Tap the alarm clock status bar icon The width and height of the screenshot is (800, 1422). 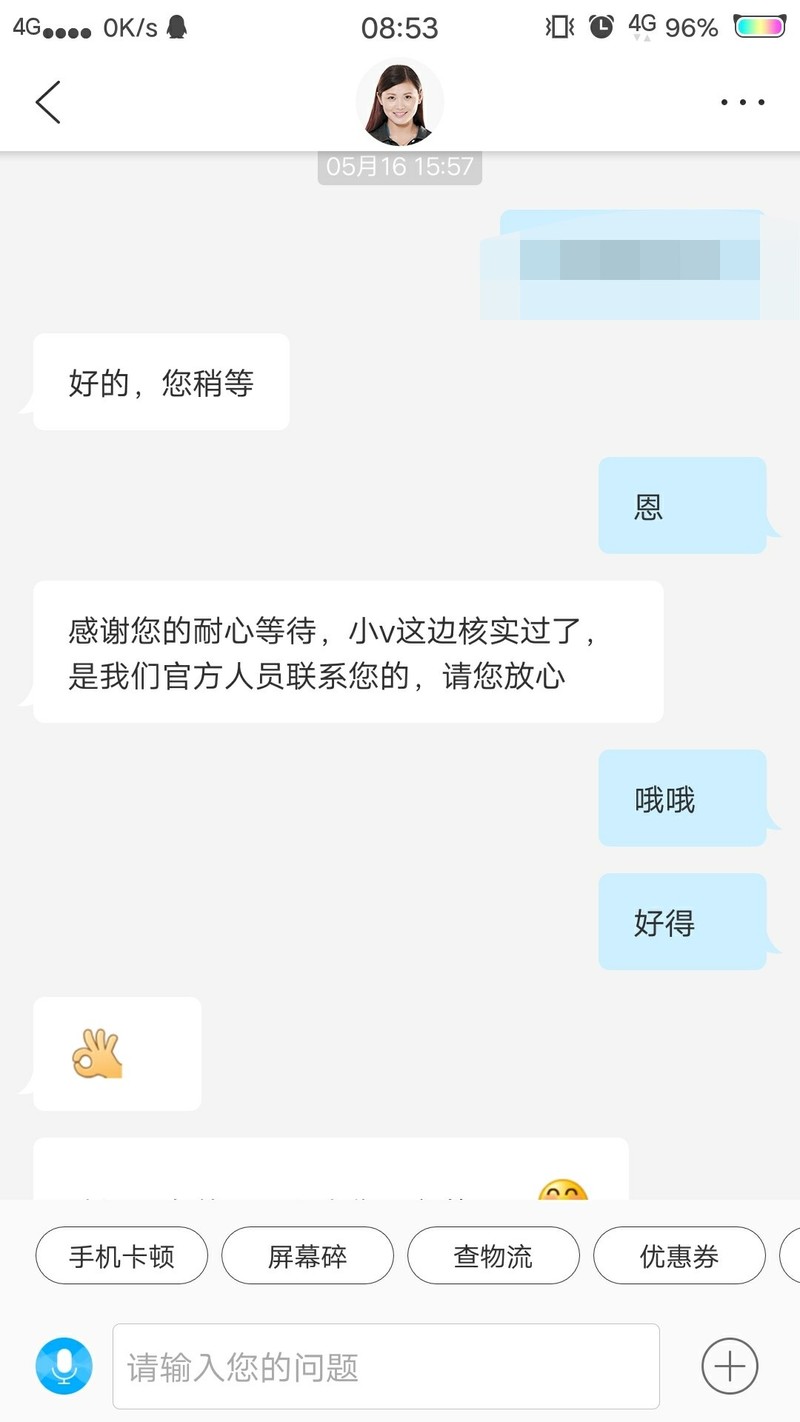pyautogui.click(x=600, y=27)
